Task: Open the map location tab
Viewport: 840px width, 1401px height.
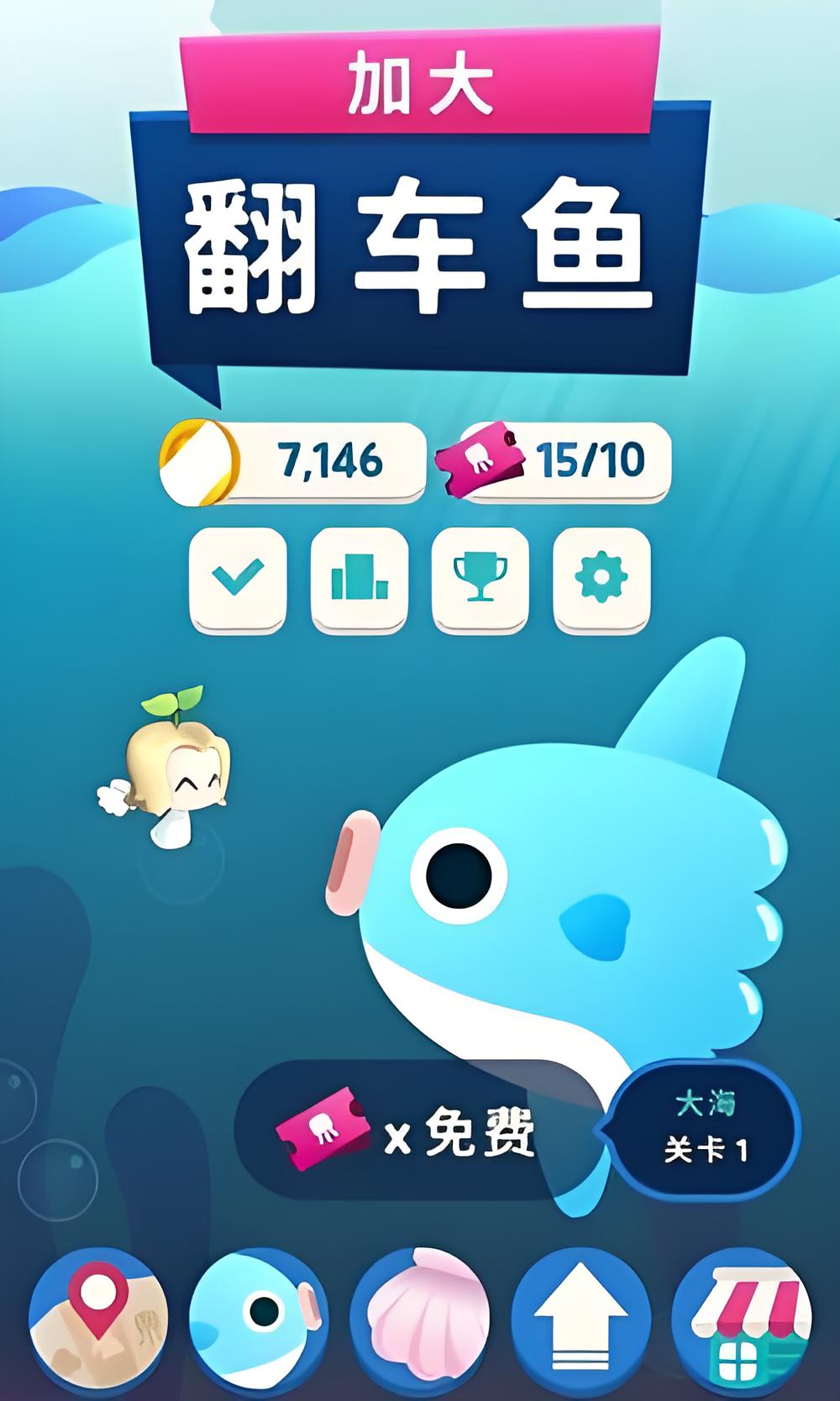Action: (x=98, y=1317)
